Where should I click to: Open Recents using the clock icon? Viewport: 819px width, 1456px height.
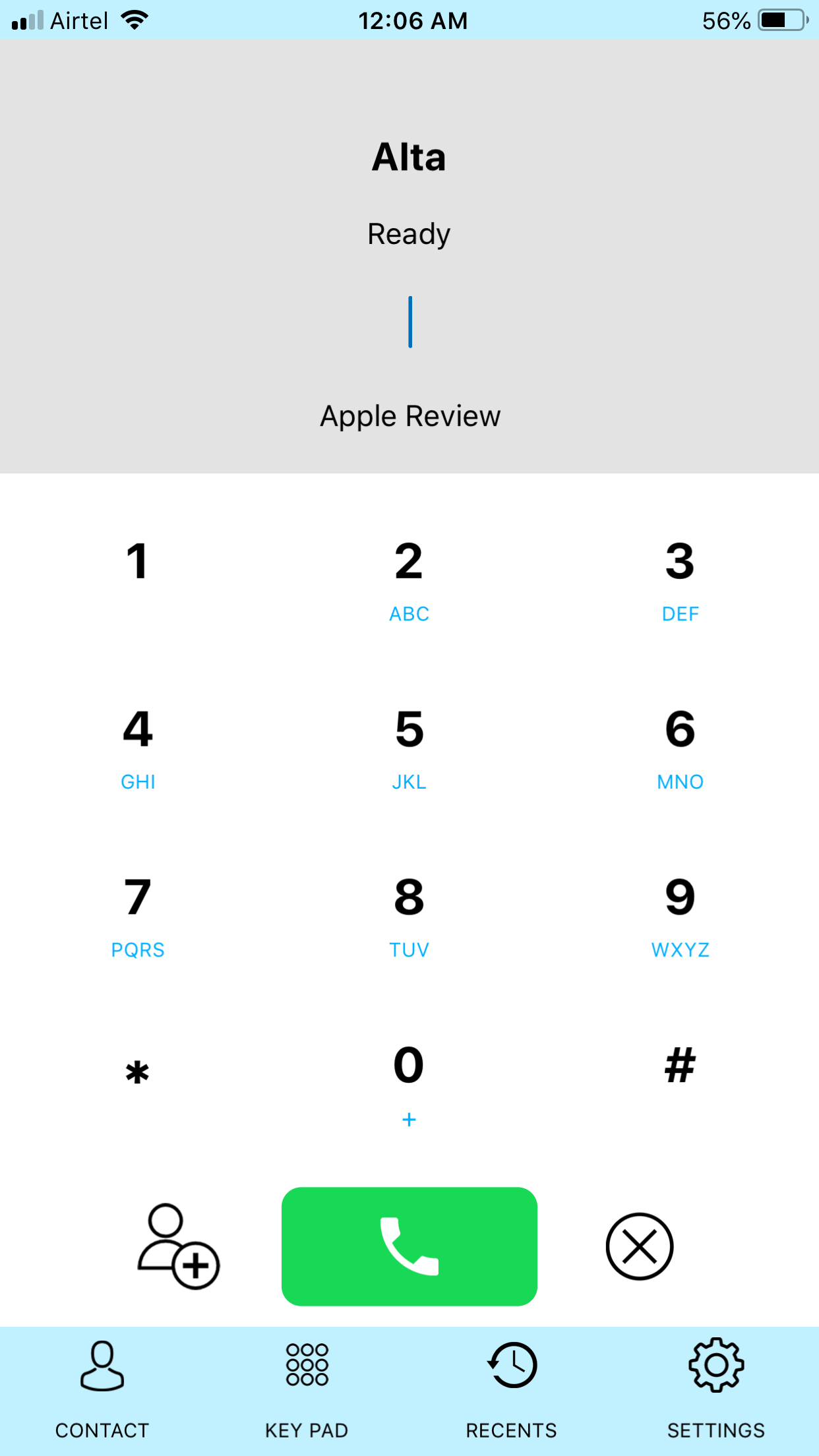(512, 1365)
